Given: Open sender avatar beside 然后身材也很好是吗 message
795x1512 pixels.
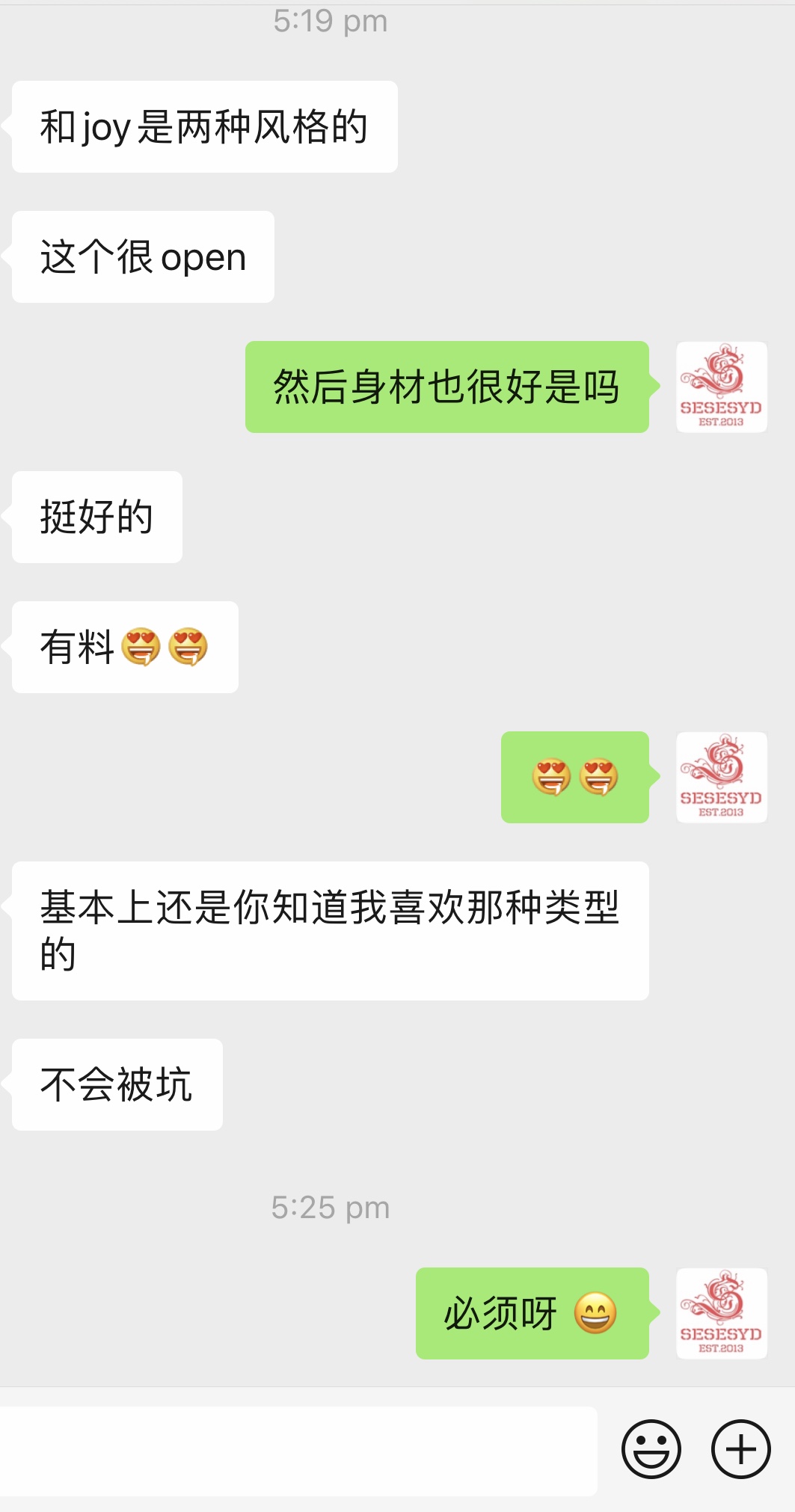Looking at the screenshot, I should click(721, 387).
